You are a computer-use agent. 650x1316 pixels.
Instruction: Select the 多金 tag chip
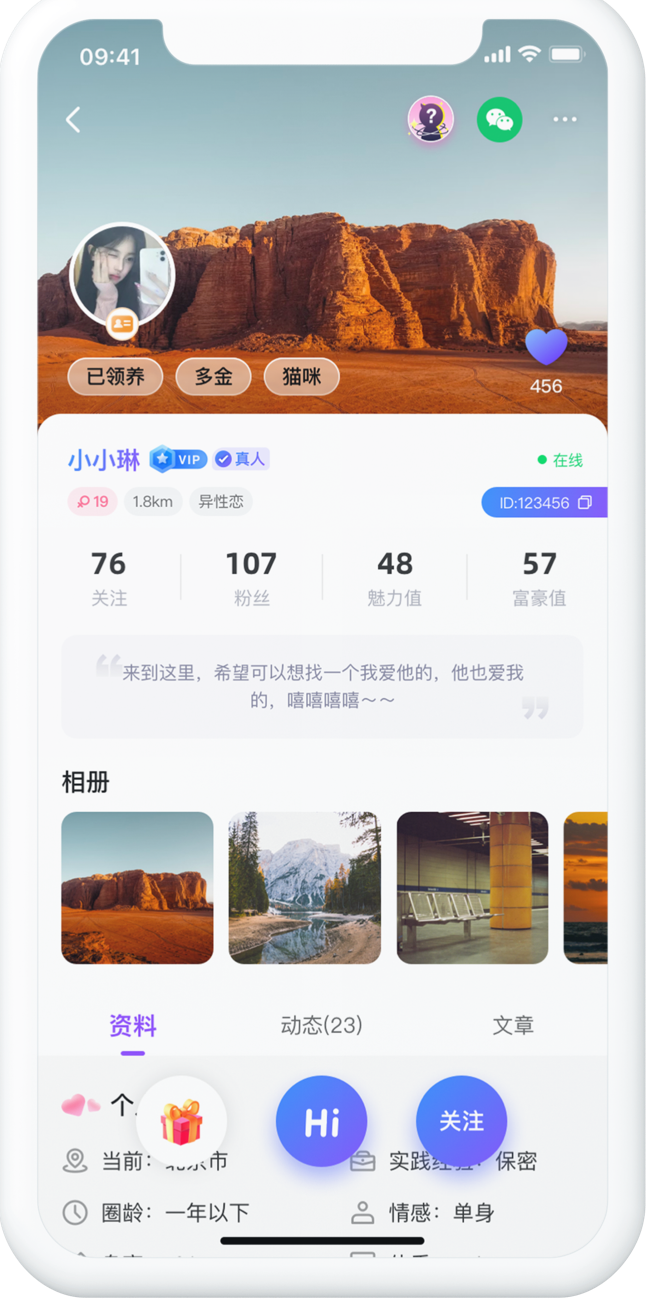pos(213,377)
